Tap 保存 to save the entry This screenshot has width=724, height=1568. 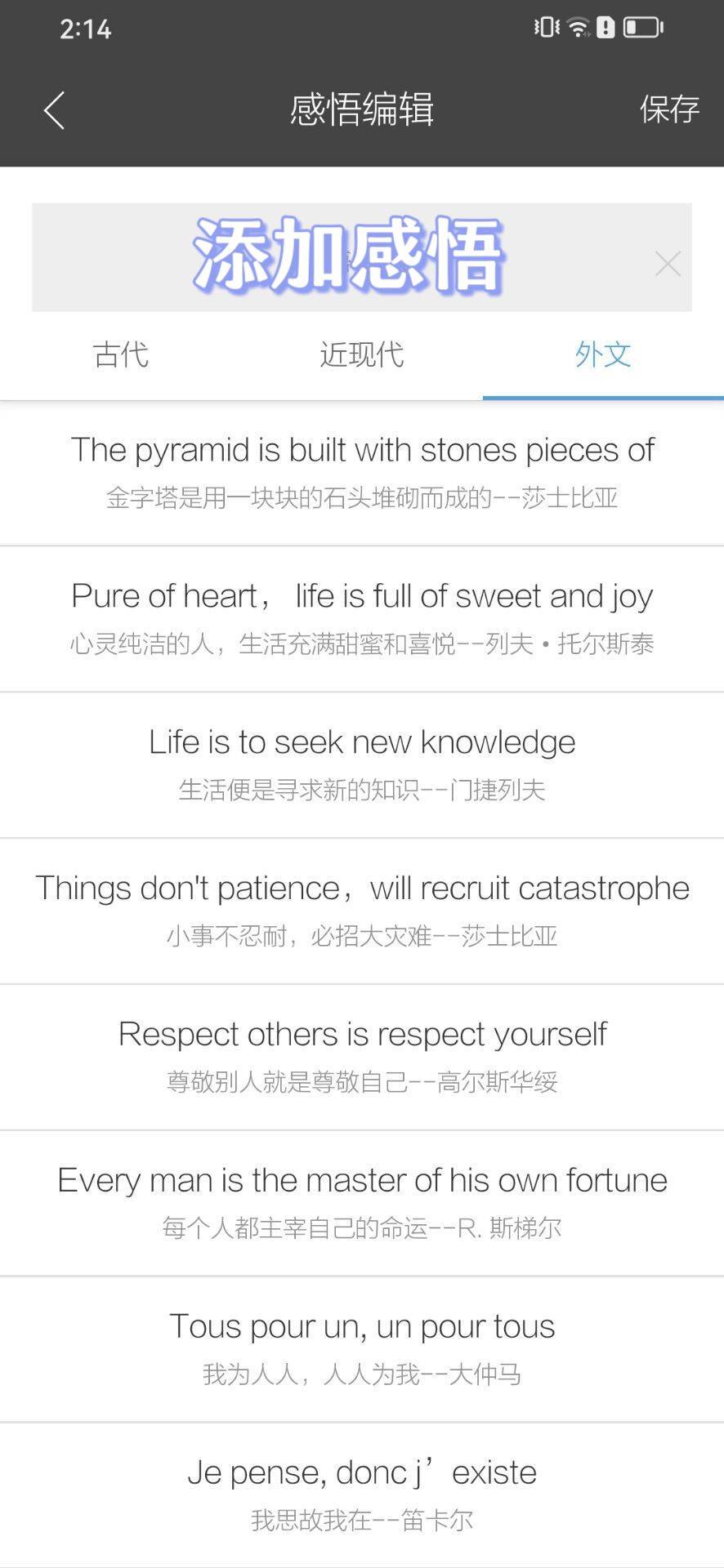[x=668, y=109]
